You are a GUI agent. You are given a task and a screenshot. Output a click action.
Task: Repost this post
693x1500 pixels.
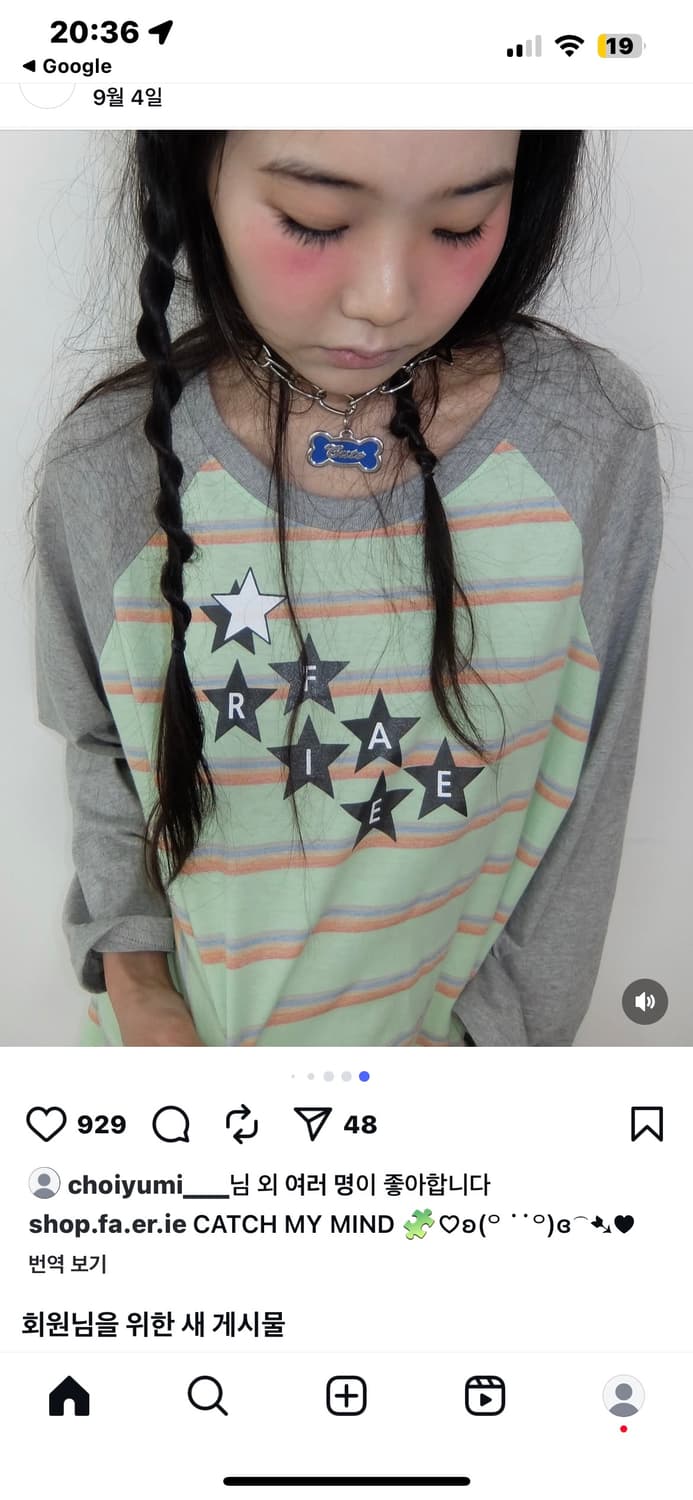[242, 1125]
